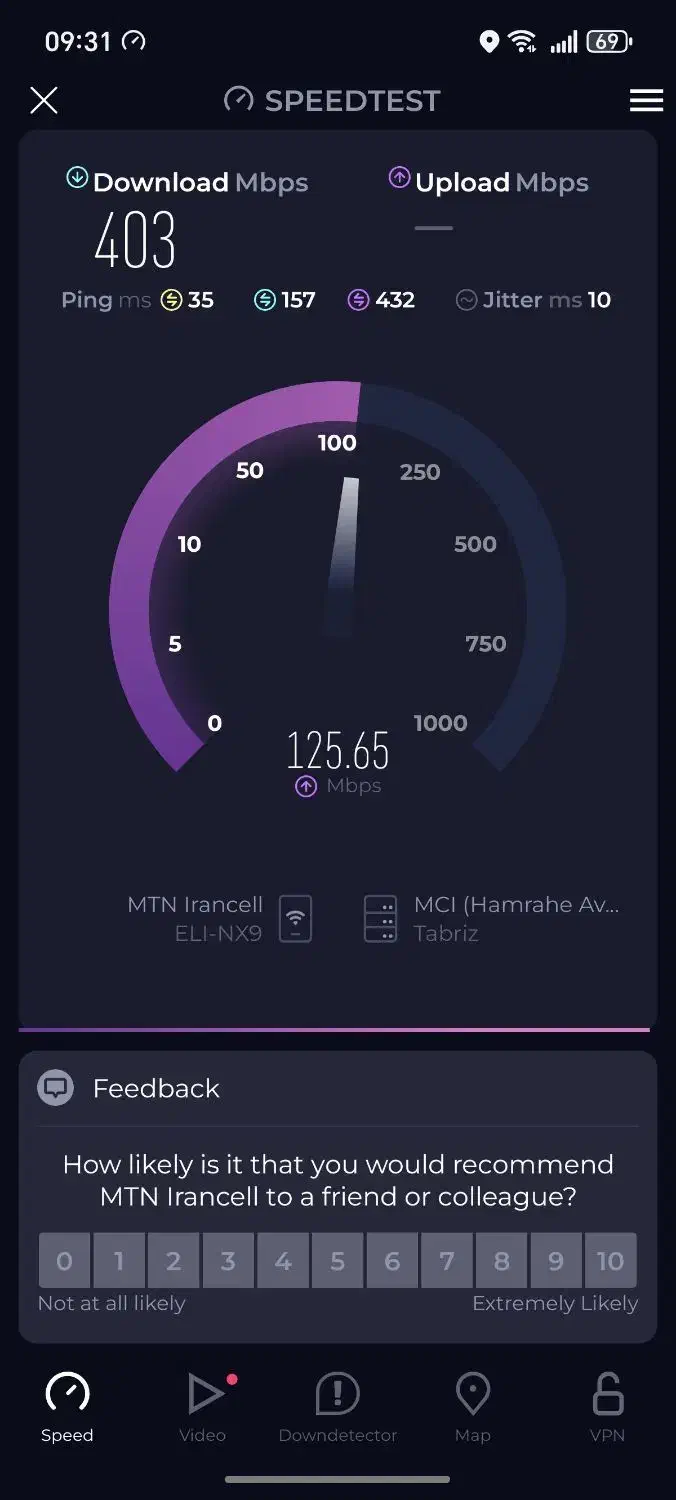Rate the provider a 7
Image resolution: width=676 pixels, height=1500 pixels.
[447, 1261]
